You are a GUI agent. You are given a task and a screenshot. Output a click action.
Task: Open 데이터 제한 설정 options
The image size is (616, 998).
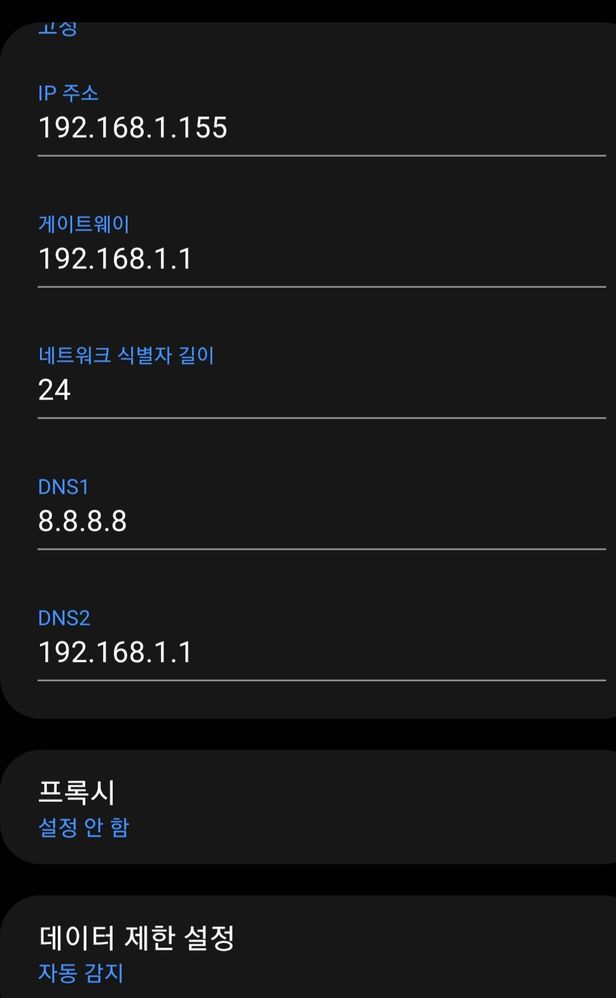pyautogui.click(x=308, y=953)
